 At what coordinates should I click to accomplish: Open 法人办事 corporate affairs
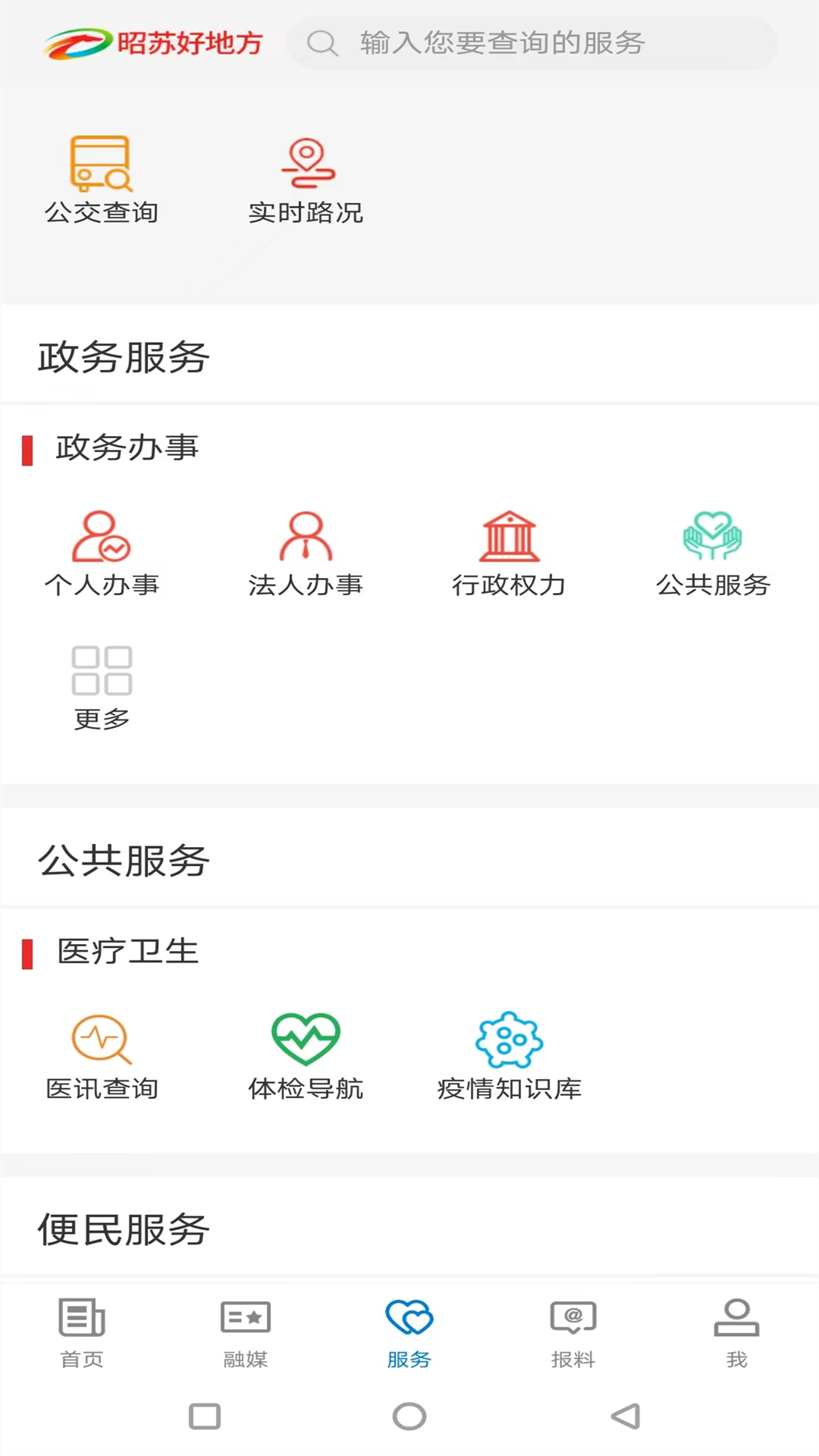click(x=306, y=553)
